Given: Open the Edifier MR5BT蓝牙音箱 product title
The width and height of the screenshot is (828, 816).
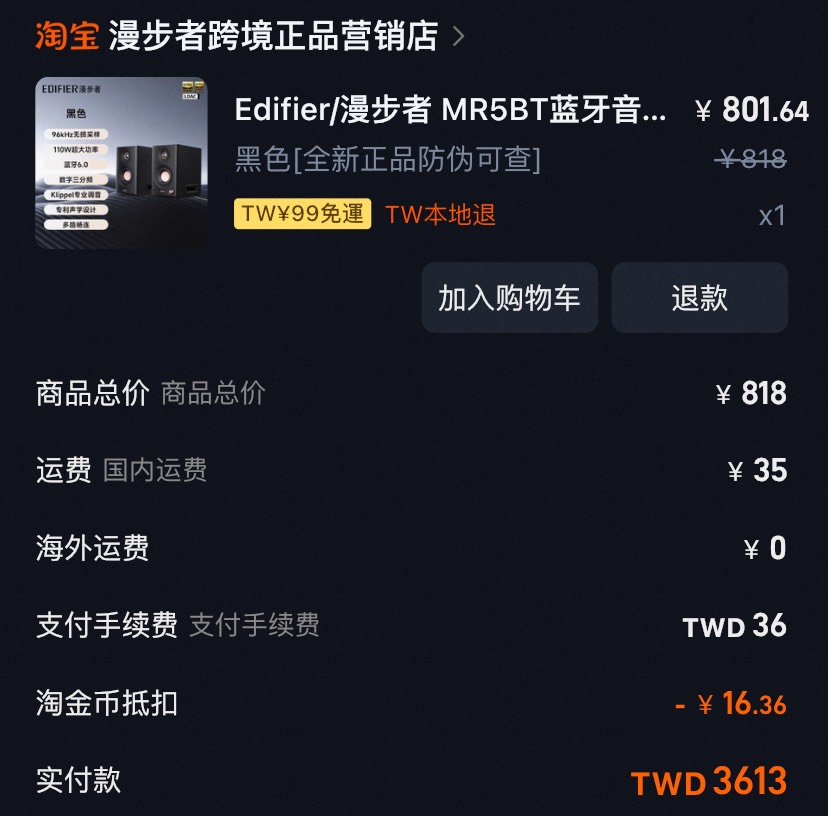Looking at the screenshot, I should point(450,110).
